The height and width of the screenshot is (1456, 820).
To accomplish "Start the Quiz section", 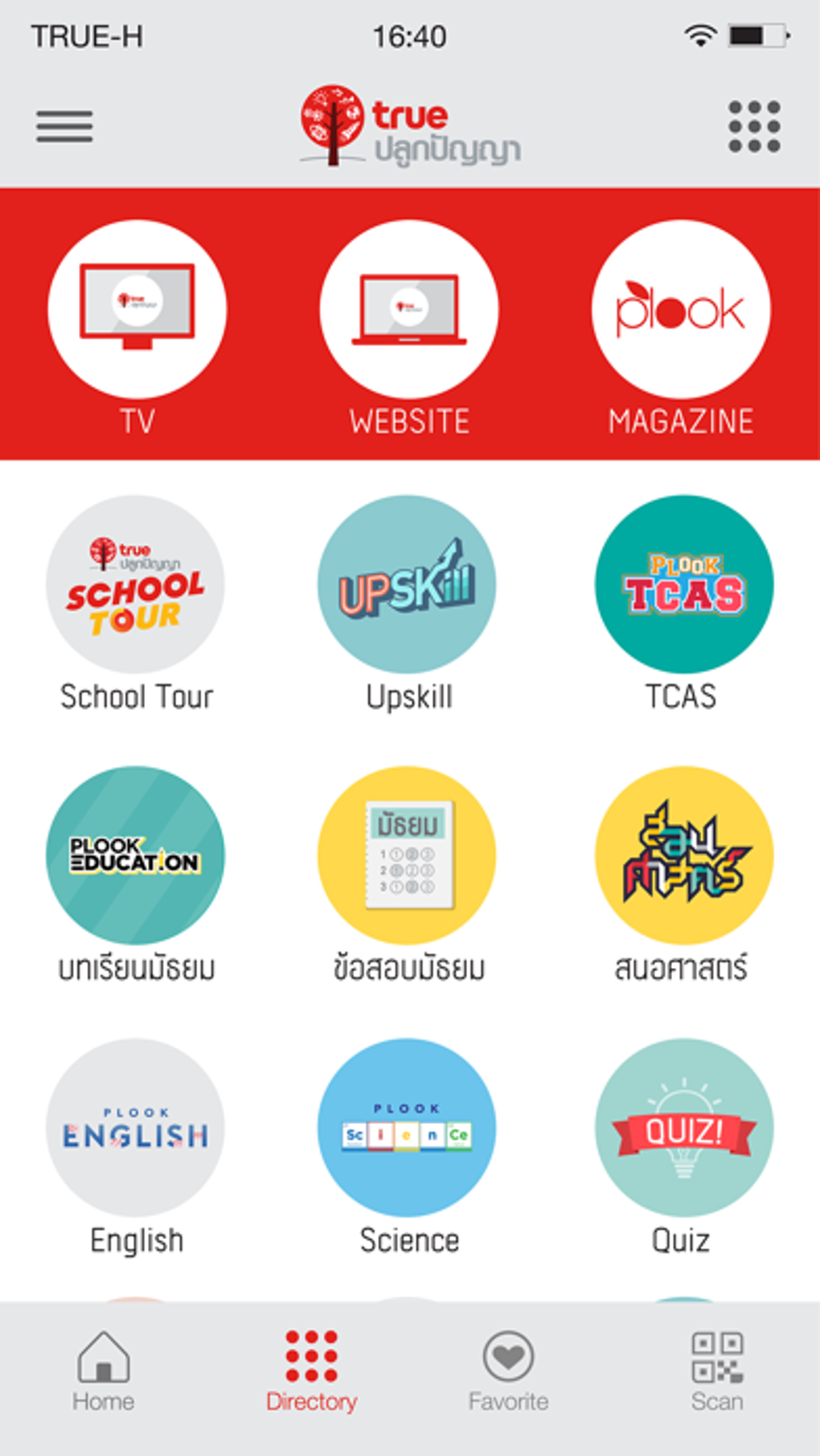I will pyautogui.click(x=683, y=1127).
